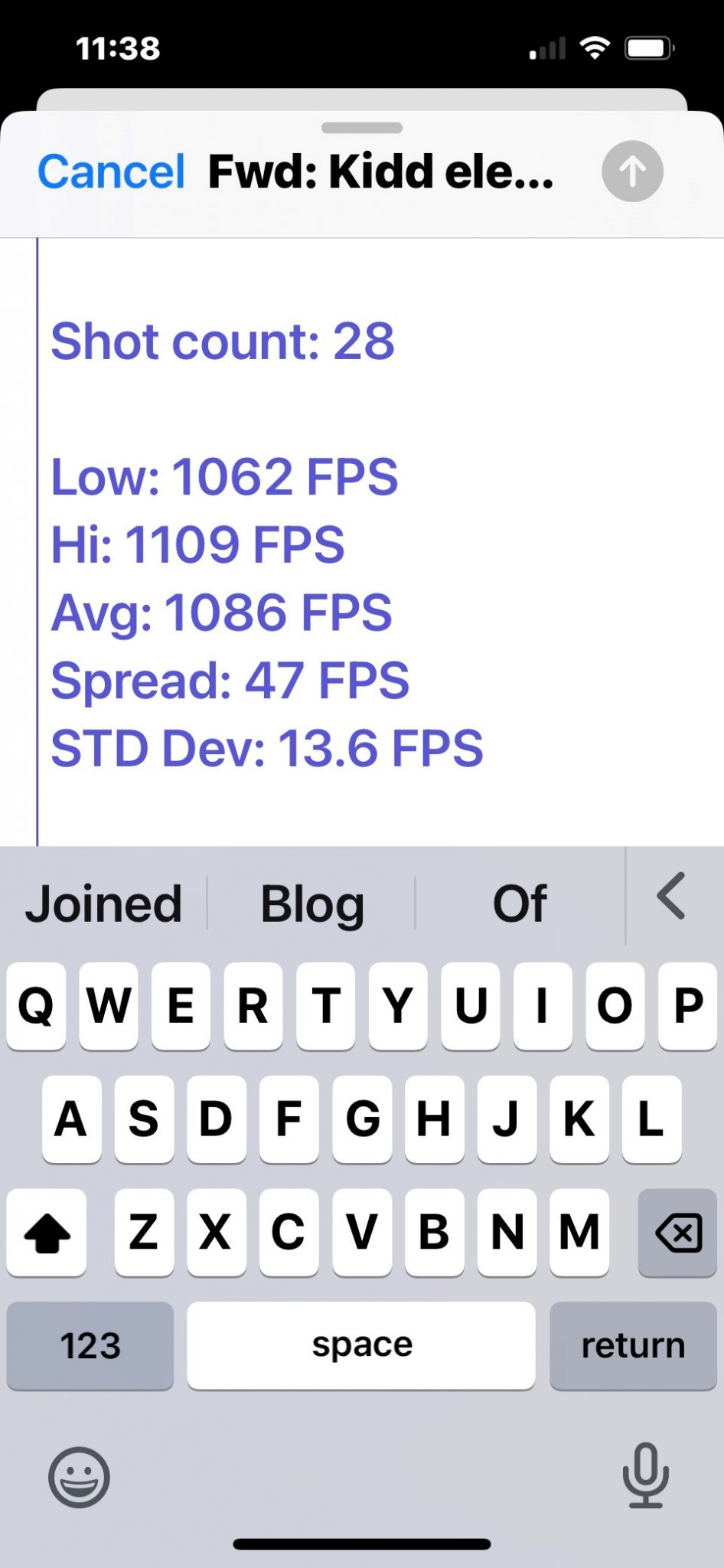Viewport: 724px width, 1568px height.
Task: Open the emoji keyboard
Action: (79, 1477)
